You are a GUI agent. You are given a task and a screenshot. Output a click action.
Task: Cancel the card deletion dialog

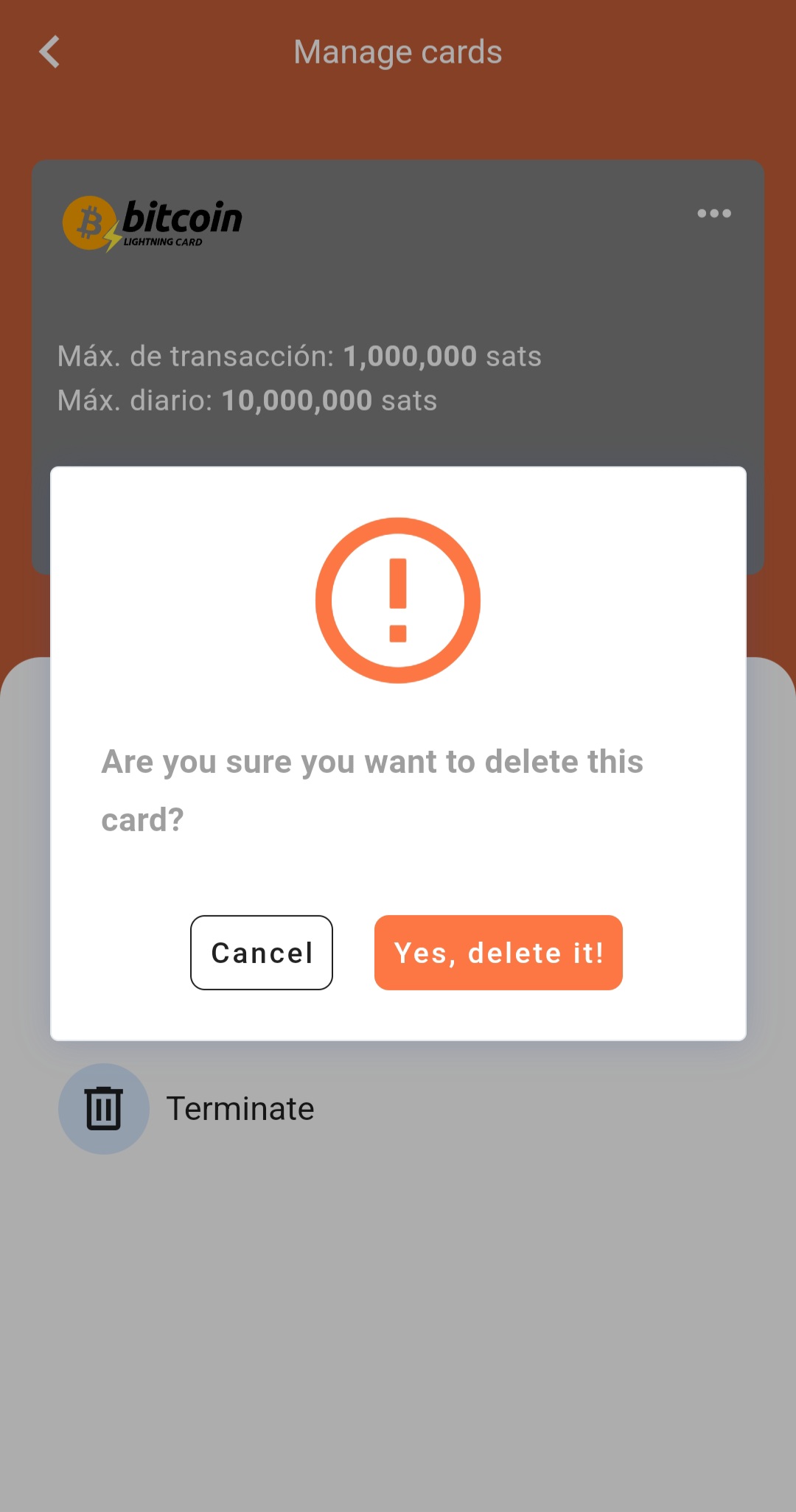tap(262, 952)
